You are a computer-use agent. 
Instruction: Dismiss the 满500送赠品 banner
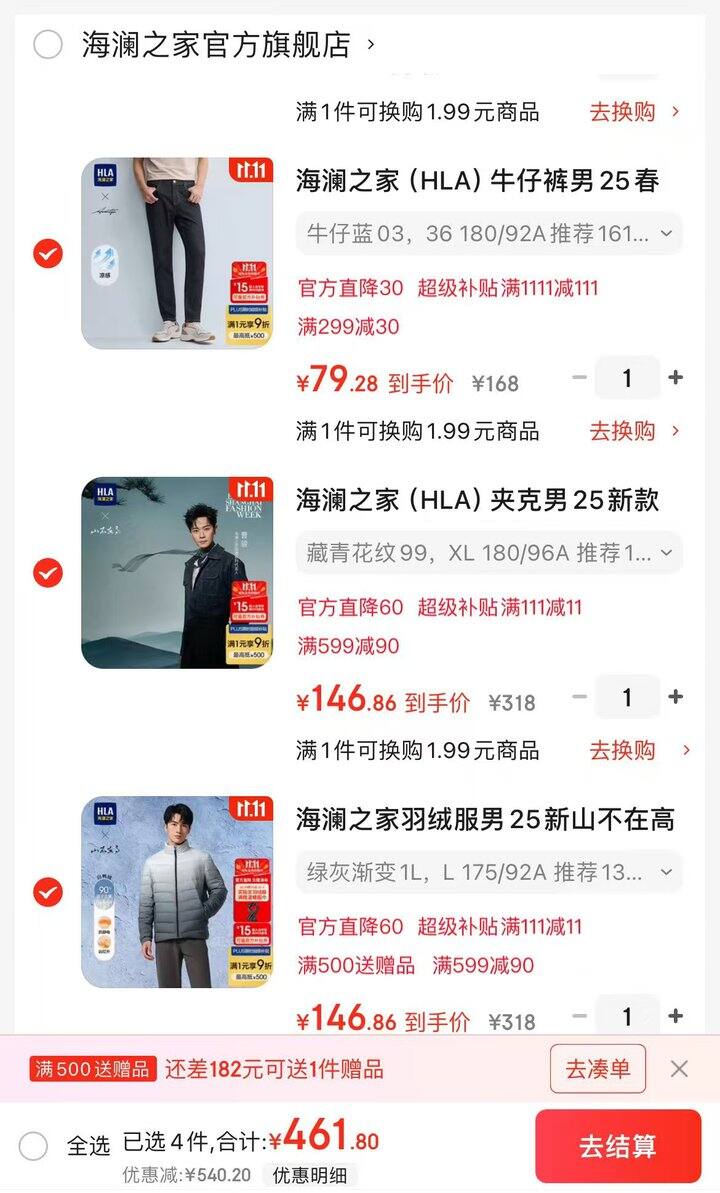[x=679, y=1069]
